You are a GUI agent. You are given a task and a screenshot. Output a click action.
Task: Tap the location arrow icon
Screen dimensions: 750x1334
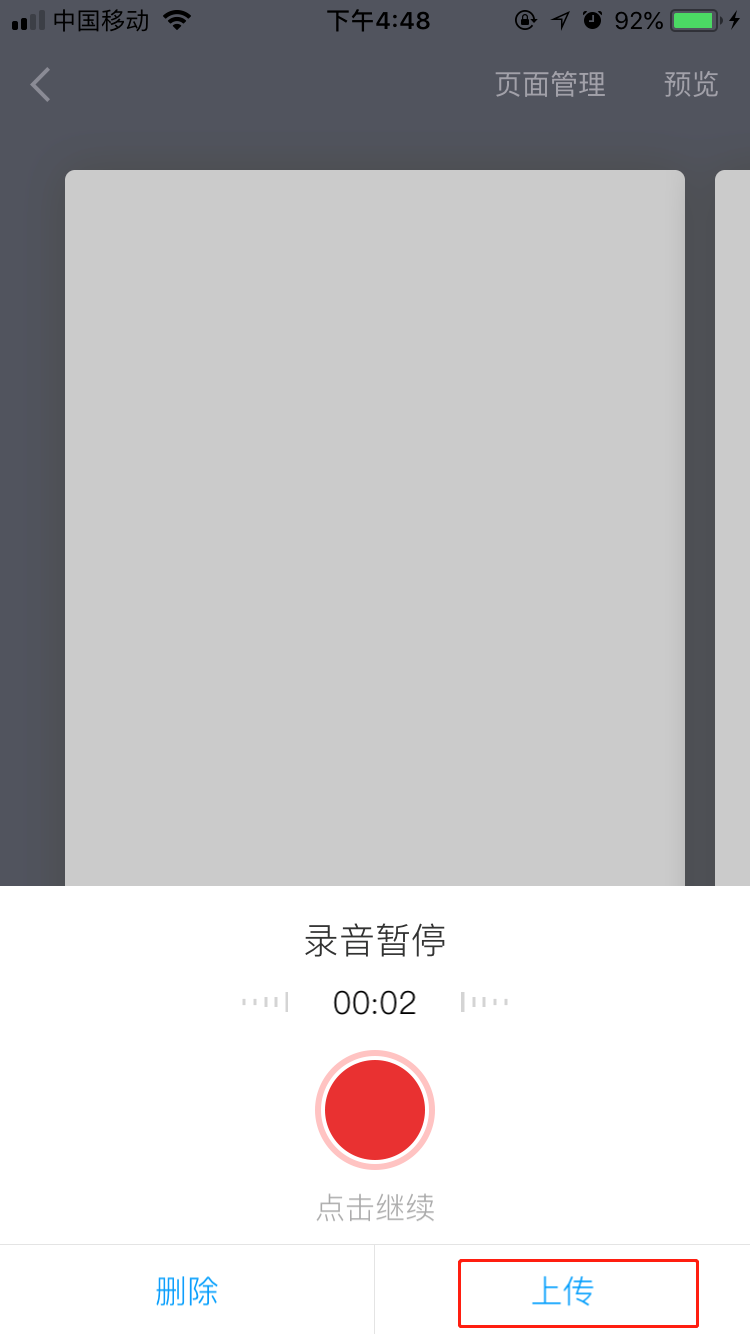click(560, 20)
